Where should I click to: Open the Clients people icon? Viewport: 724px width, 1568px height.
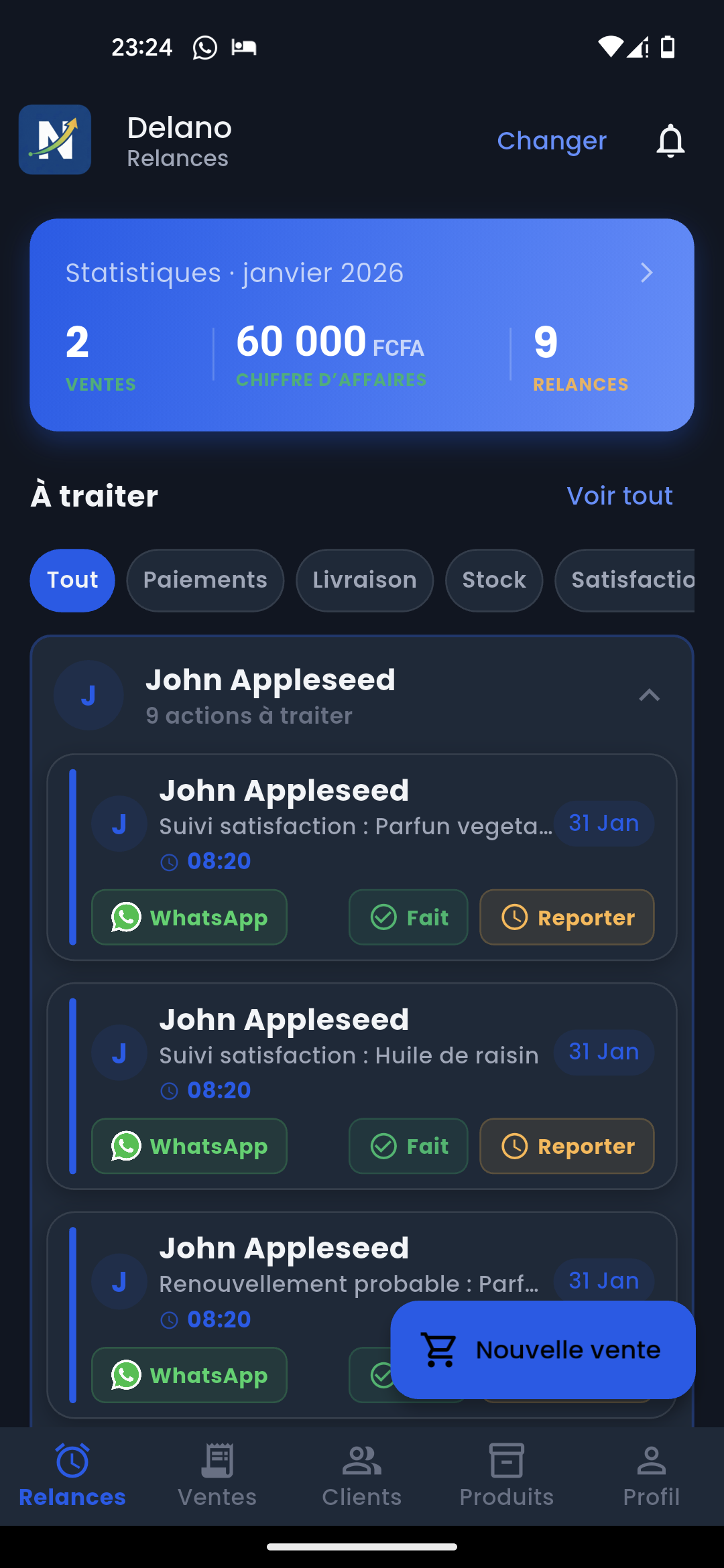362,1461
